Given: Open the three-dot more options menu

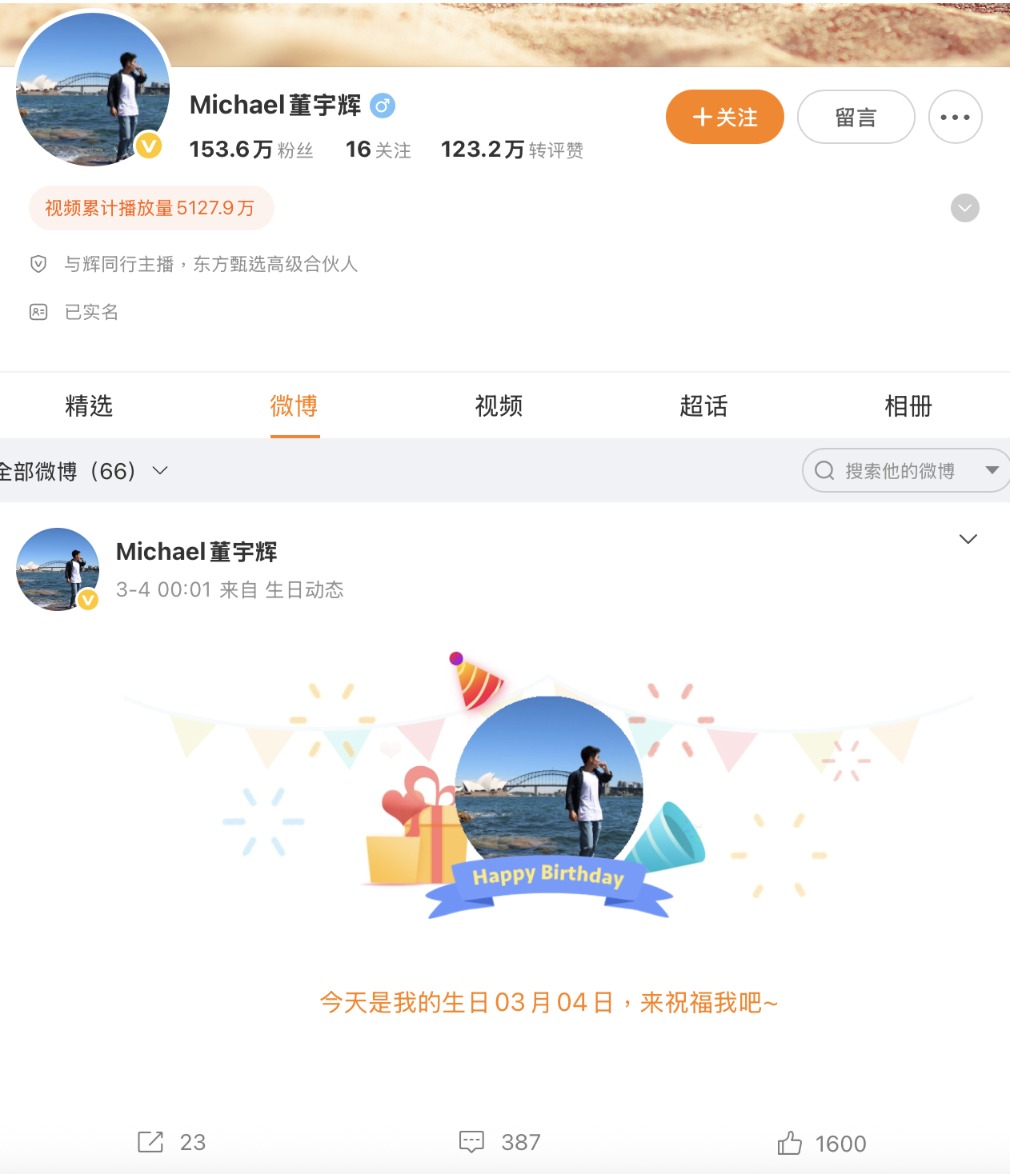Looking at the screenshot, I should click(955, 117).
